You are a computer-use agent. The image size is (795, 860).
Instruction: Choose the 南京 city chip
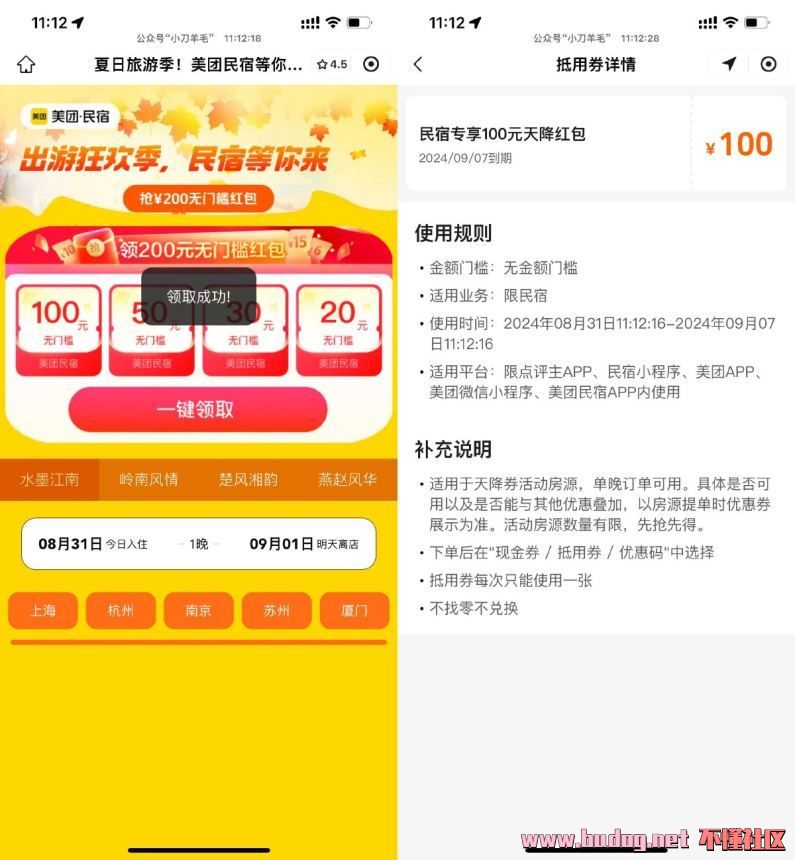[x=198, y=610]
